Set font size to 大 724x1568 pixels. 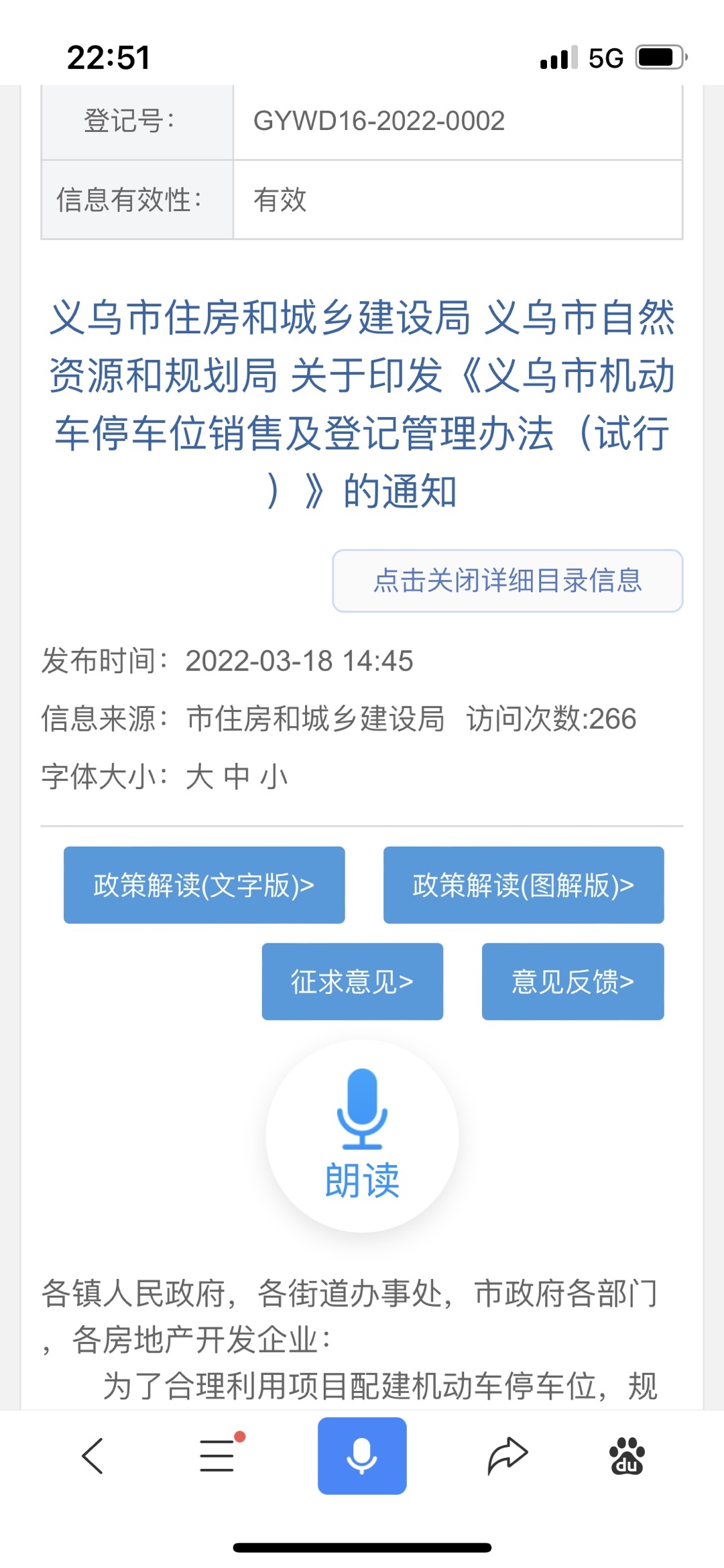click(x=199, y=777)
